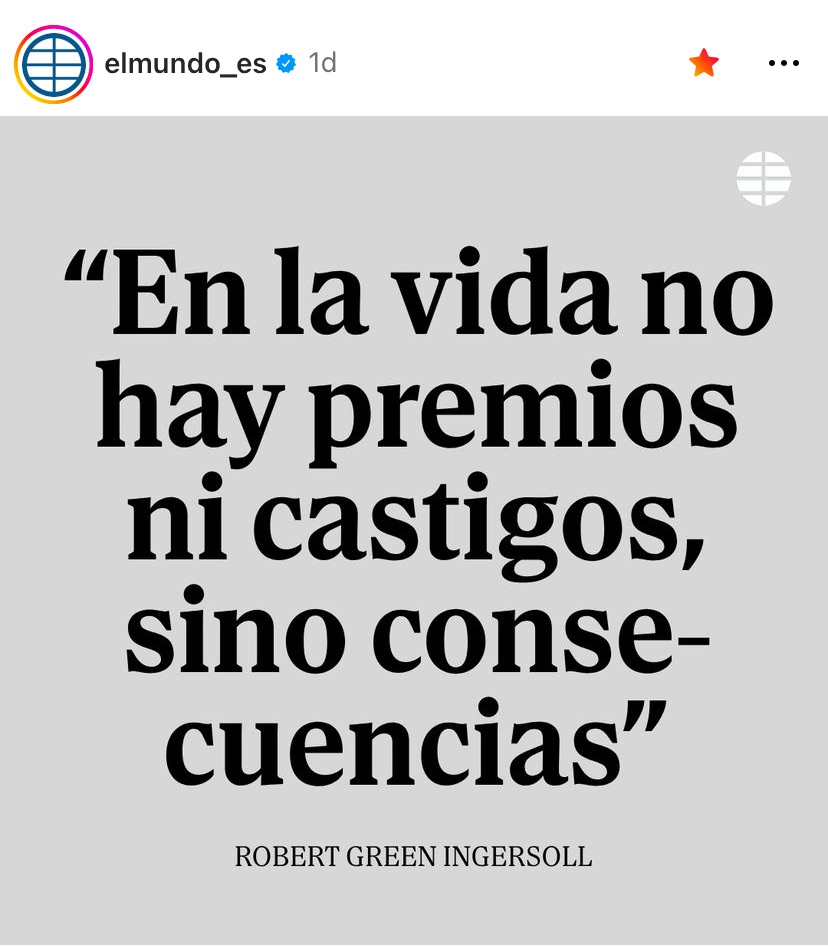Screen dimensions: 828x947
Task: Open the elmundo_es username profile
Action: click(x=185, y=64)
